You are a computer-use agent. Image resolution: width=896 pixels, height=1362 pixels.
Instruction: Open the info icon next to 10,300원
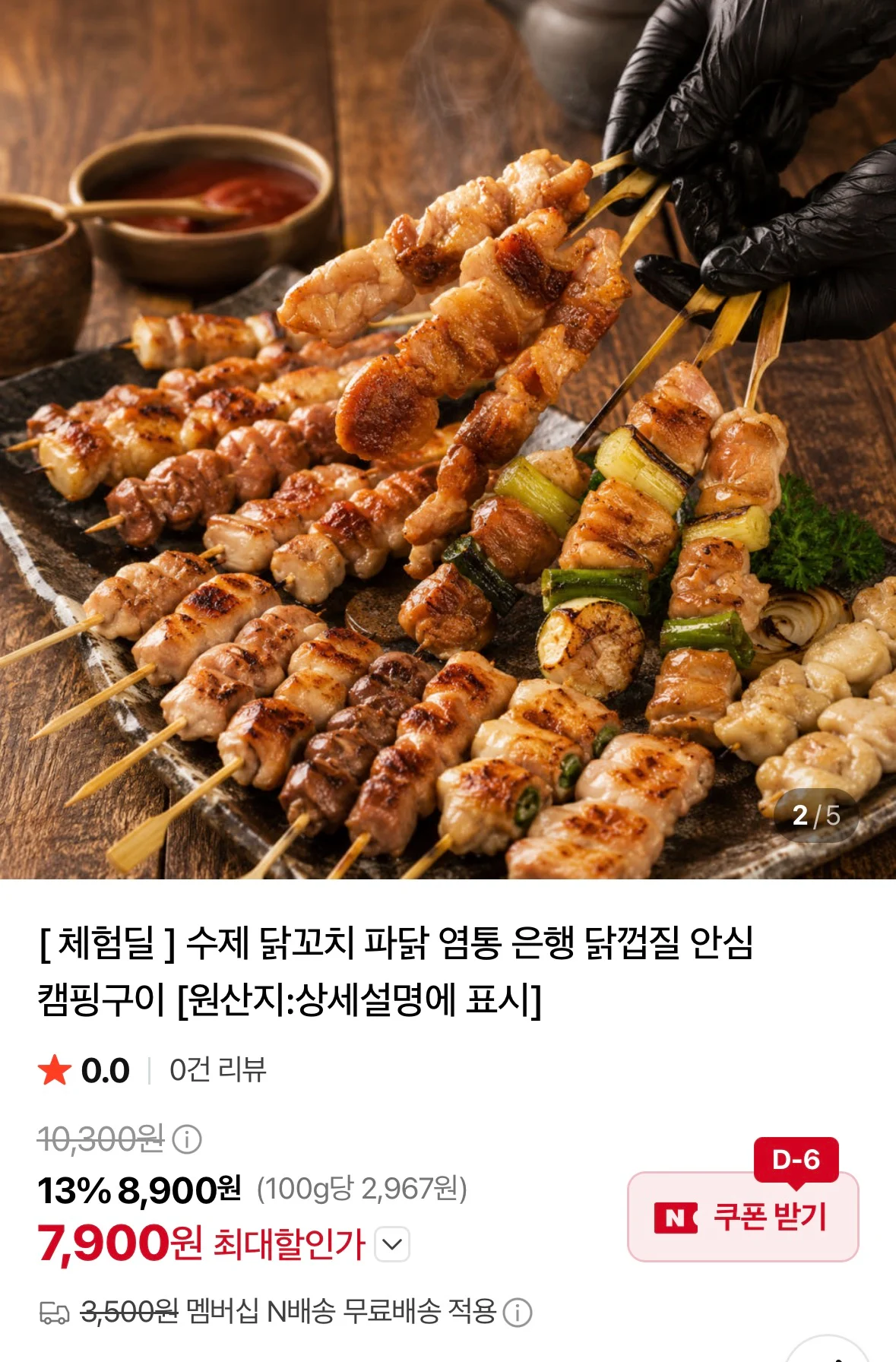[187, 1139]
